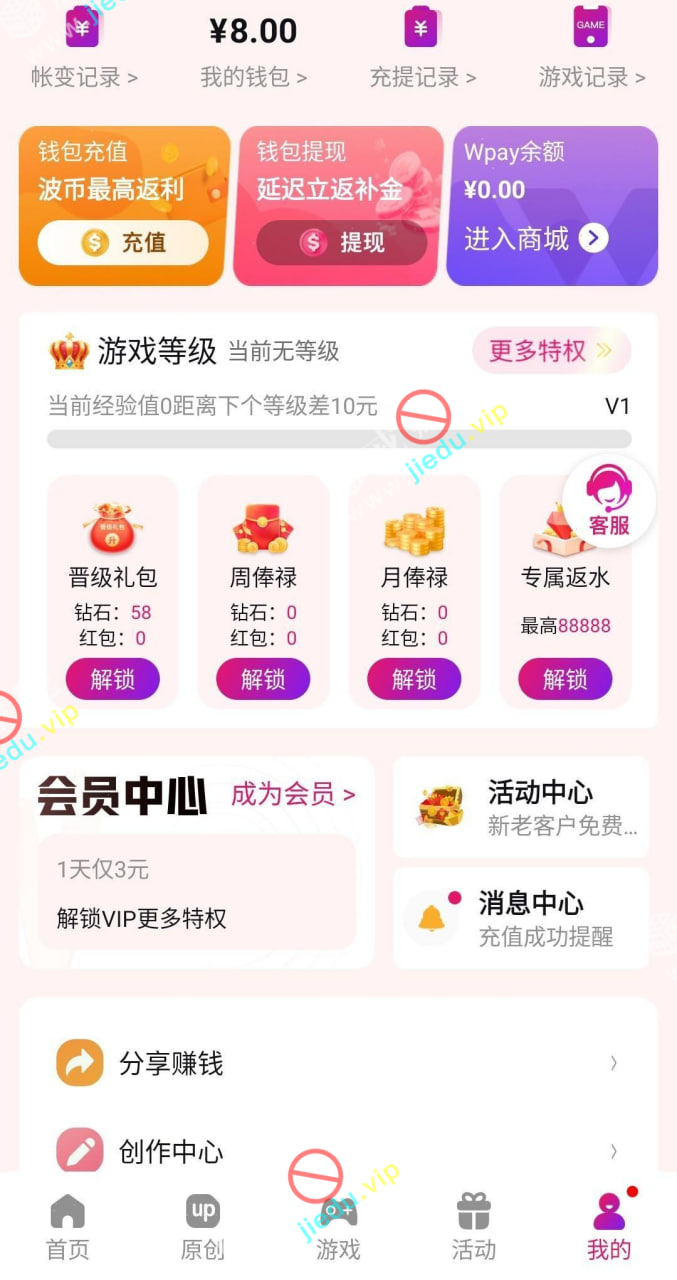Screen dimensions: 677x1280
Task: Unlock the 周俸禄 weekly reward
Action: point(263,679)
